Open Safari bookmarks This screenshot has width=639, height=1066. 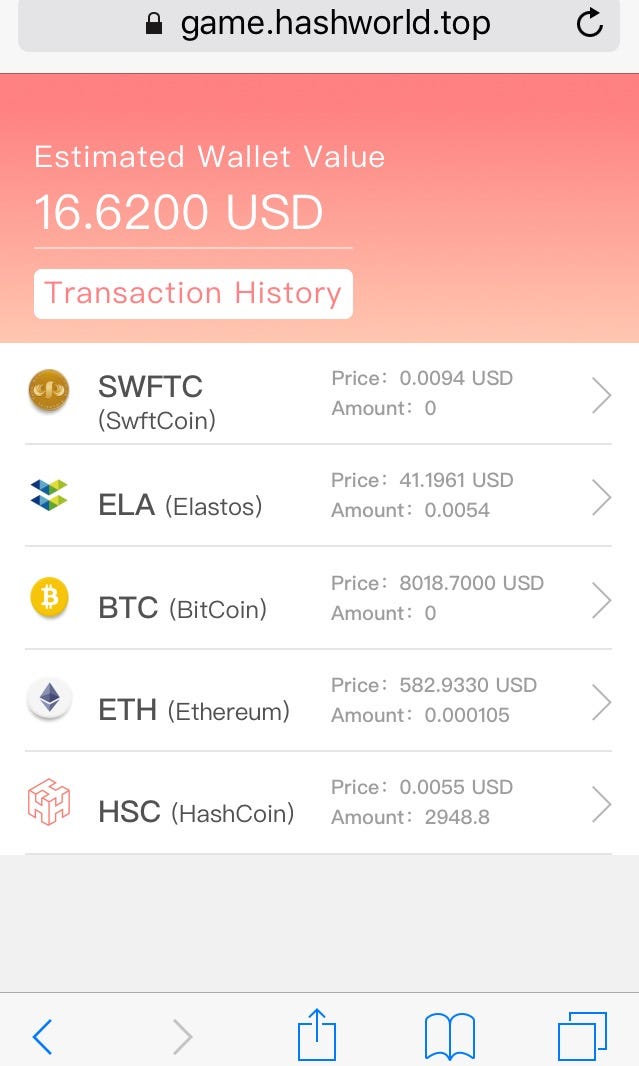[449, 1036]
